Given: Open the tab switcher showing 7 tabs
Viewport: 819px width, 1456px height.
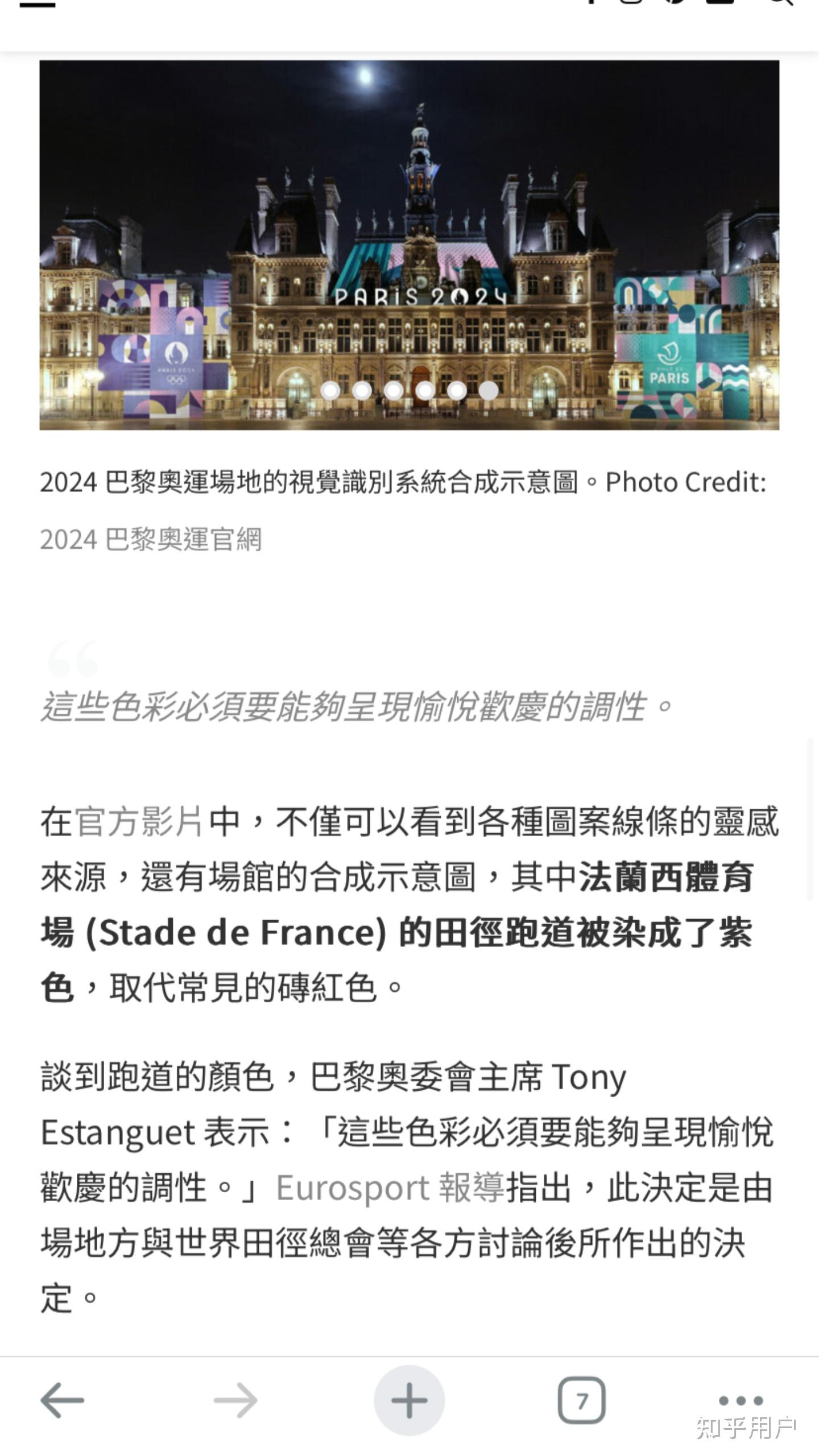Looking at the screenshot, I should (581, 1400).
